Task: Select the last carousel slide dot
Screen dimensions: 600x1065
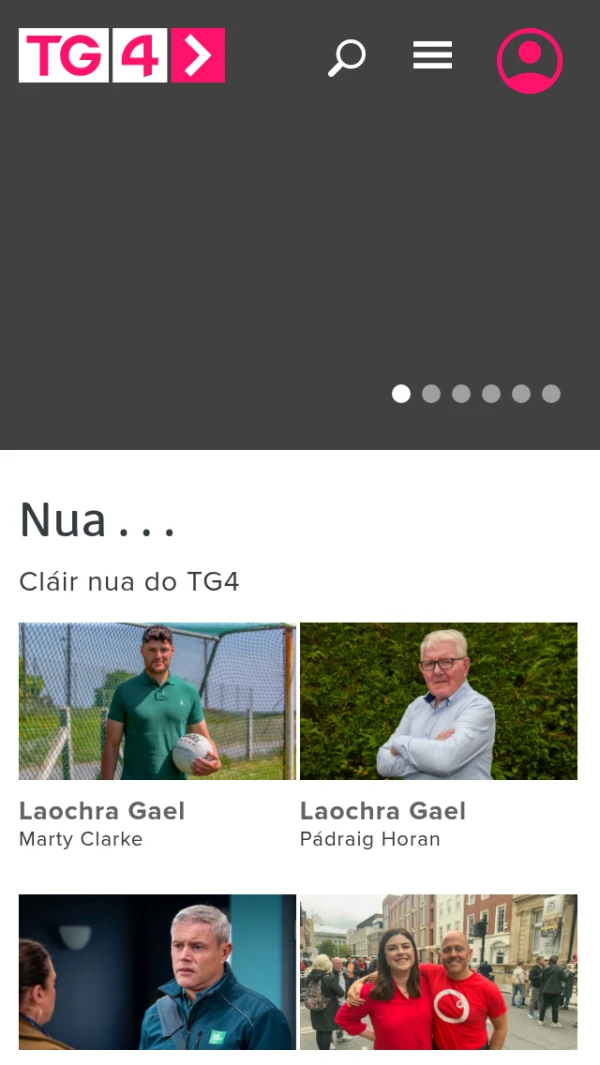Action: pos(551,394)
